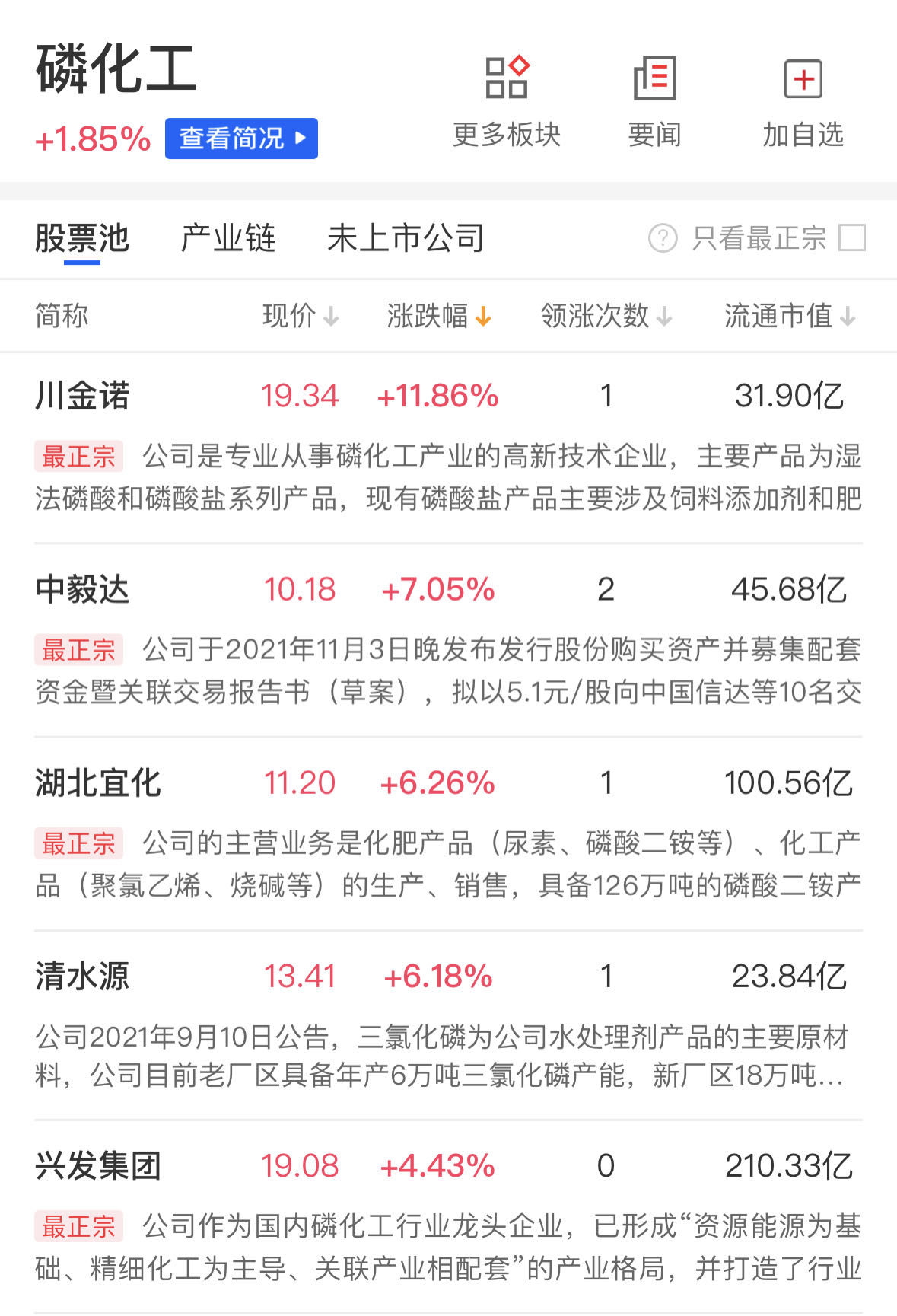Sort list by 现价

[301, 316]
